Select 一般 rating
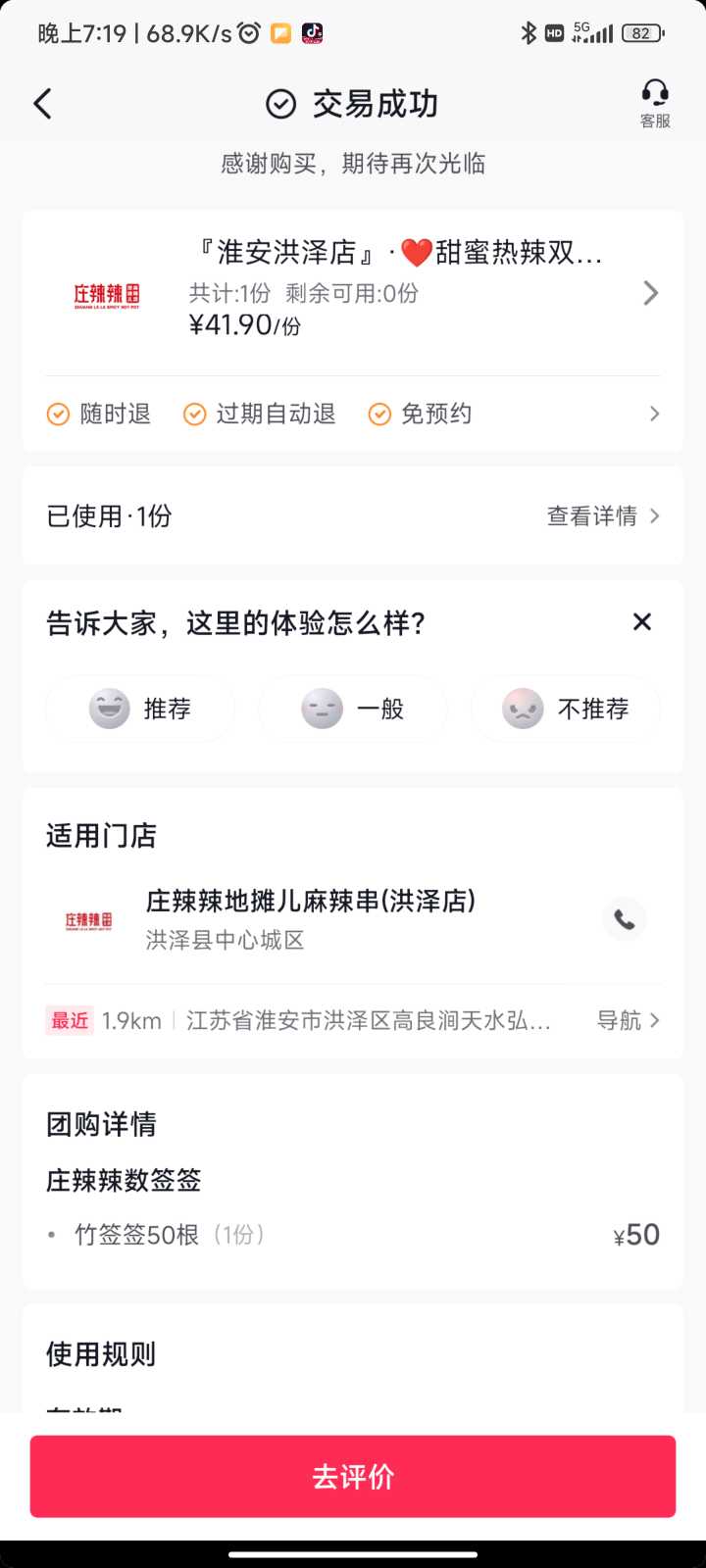This screenshot has height=1568, width=706. point(353,709)
